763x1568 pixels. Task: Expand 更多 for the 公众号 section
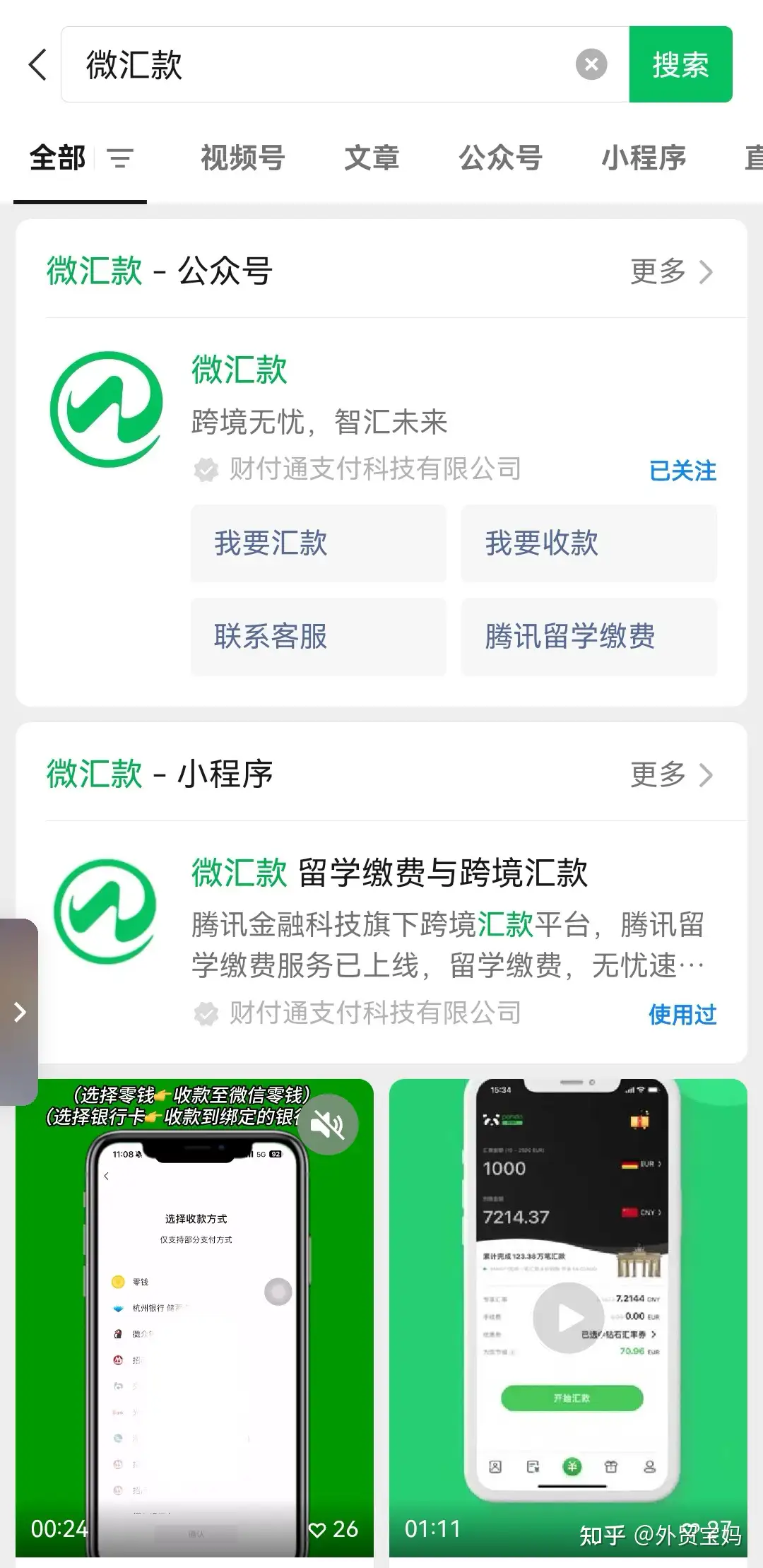(670, 271)
